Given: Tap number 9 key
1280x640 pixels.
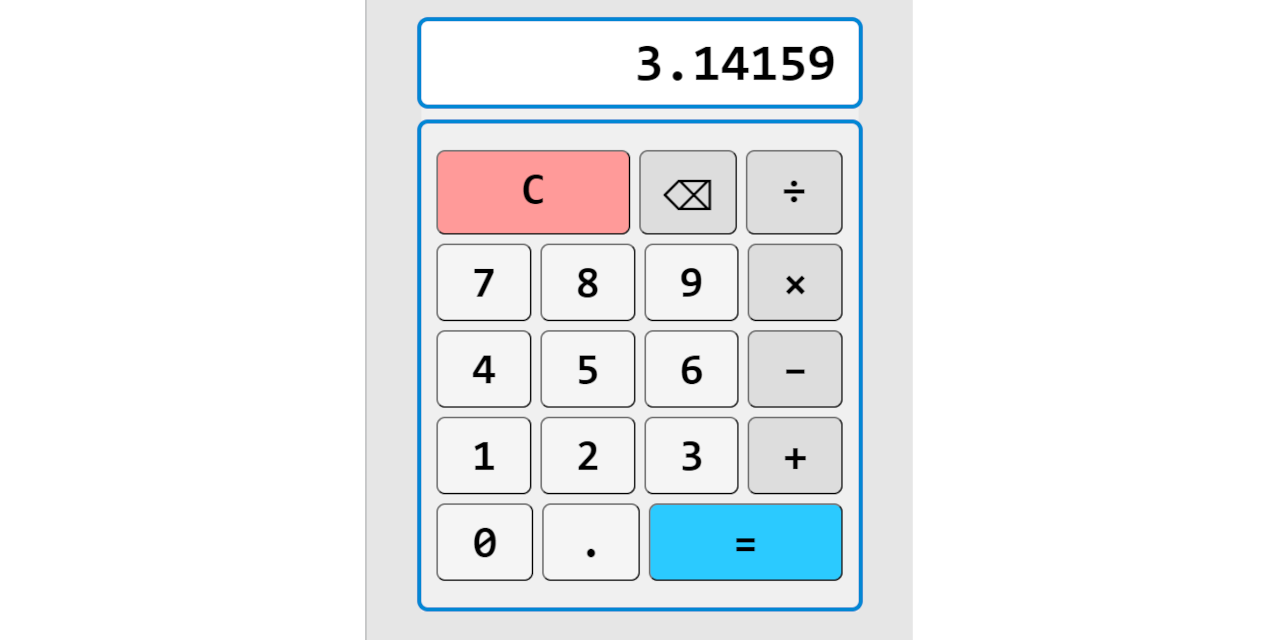Looking at the screenshot, I should click(x=691, y=283).
